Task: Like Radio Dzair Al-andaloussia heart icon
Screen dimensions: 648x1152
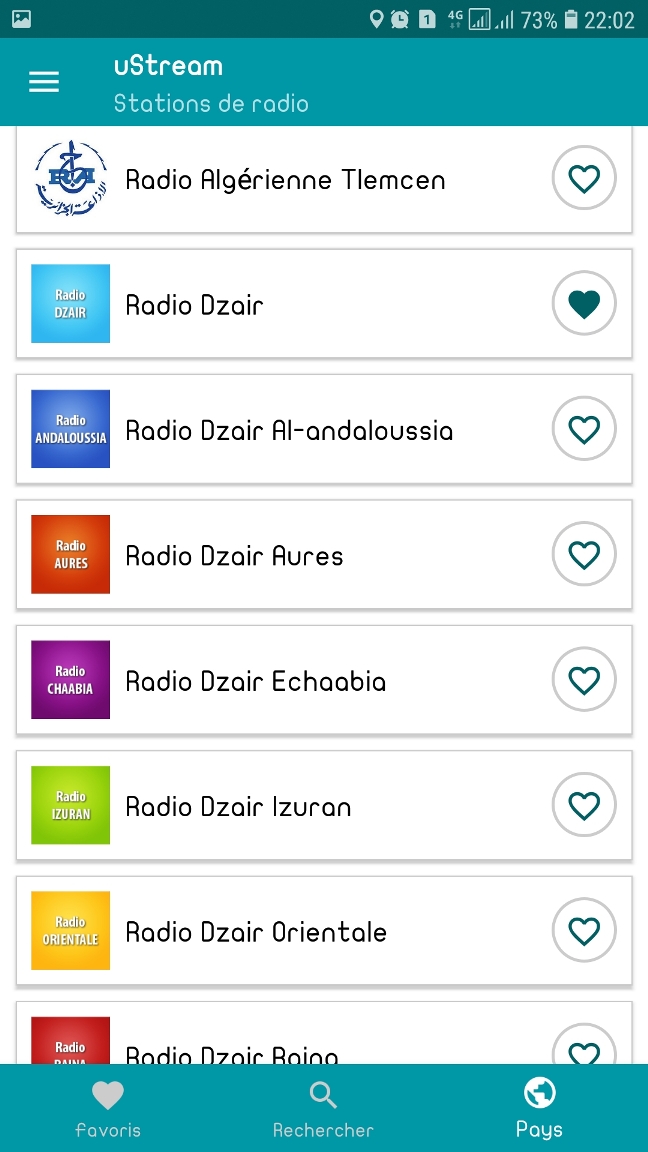Action: [x=584, y=429]
